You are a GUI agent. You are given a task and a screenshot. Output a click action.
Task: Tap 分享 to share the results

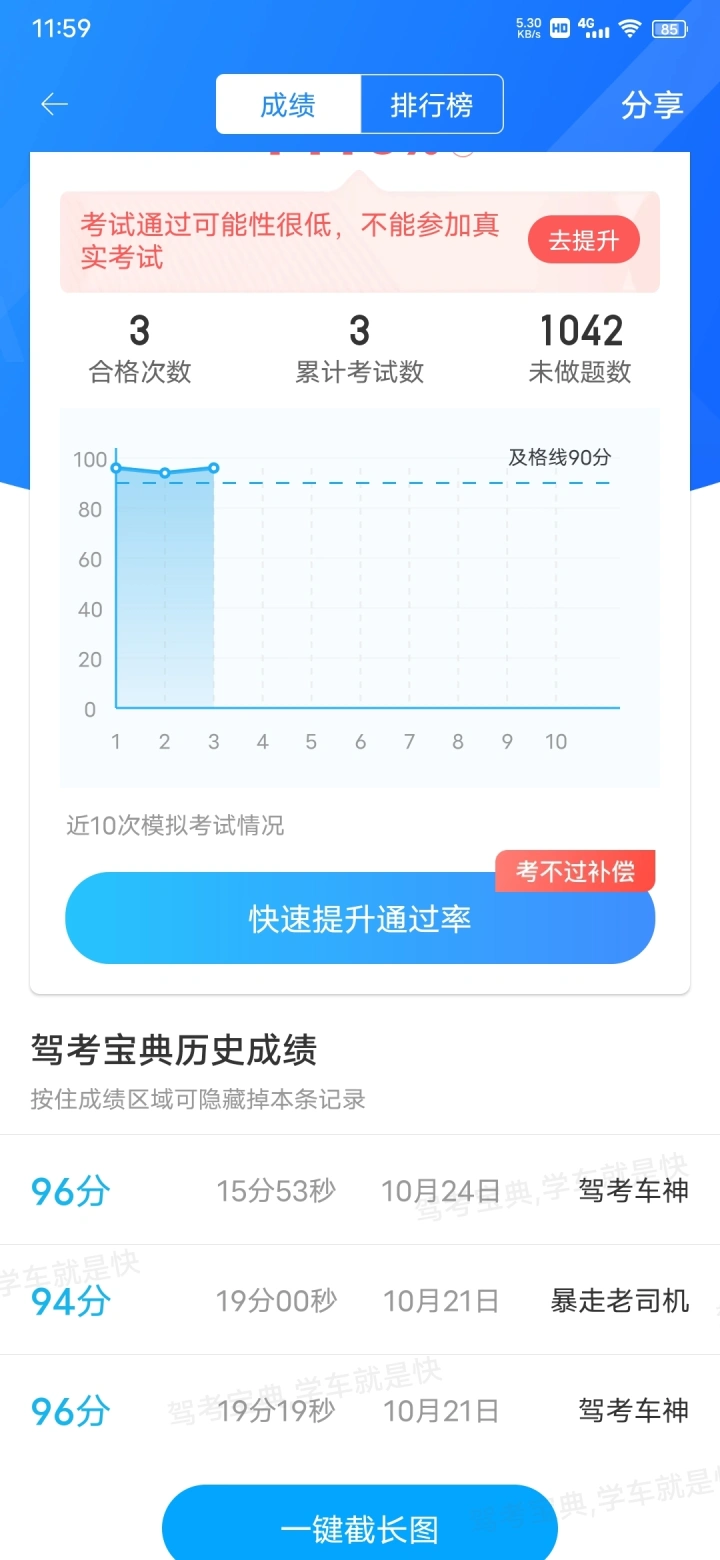[652, 104]
